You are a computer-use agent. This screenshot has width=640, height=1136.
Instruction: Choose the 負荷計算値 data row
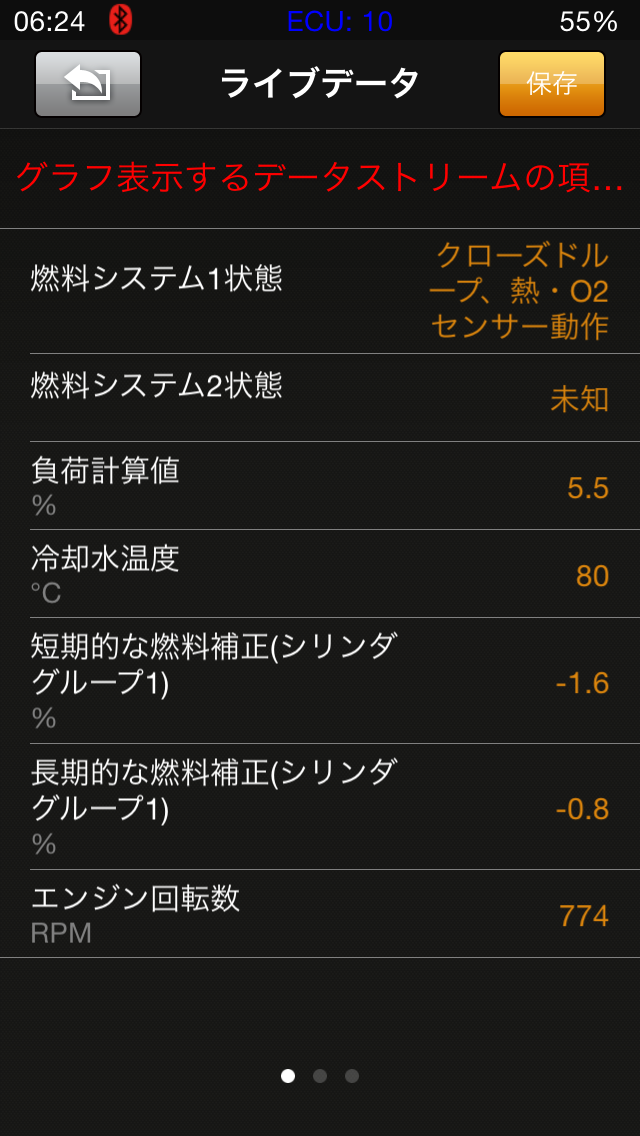(320, 486)
